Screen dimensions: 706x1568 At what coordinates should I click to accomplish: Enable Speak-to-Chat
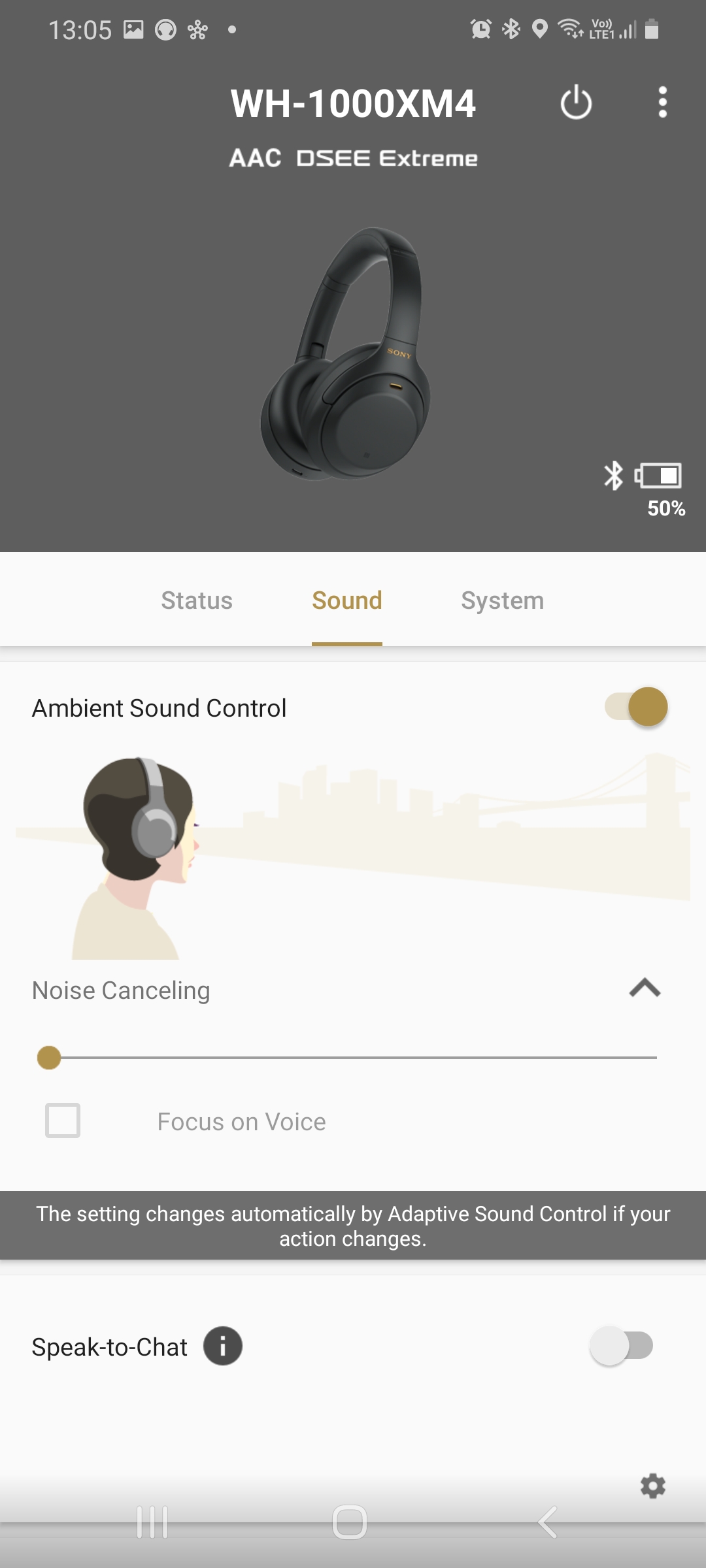[621, 1346]
